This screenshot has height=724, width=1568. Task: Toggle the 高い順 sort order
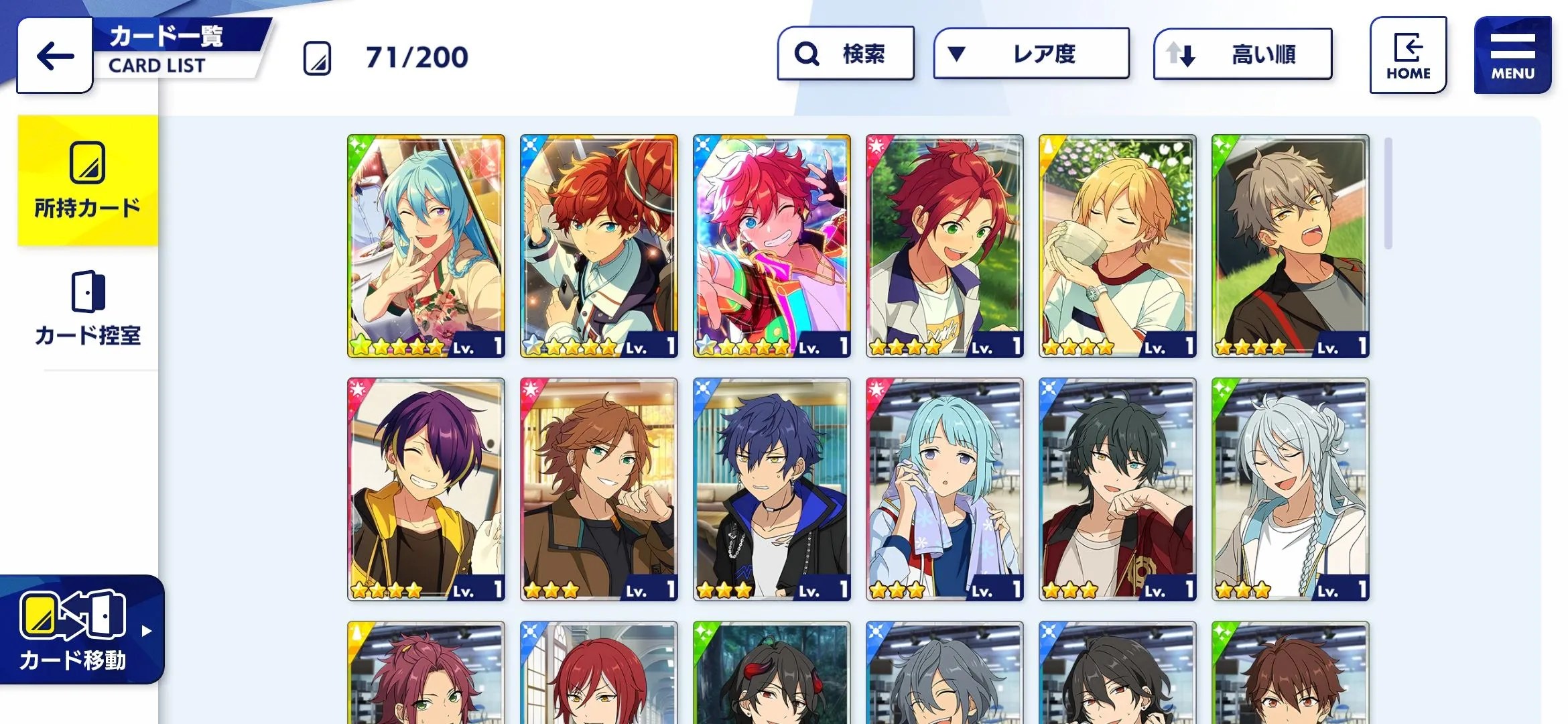click(1242, 54)
